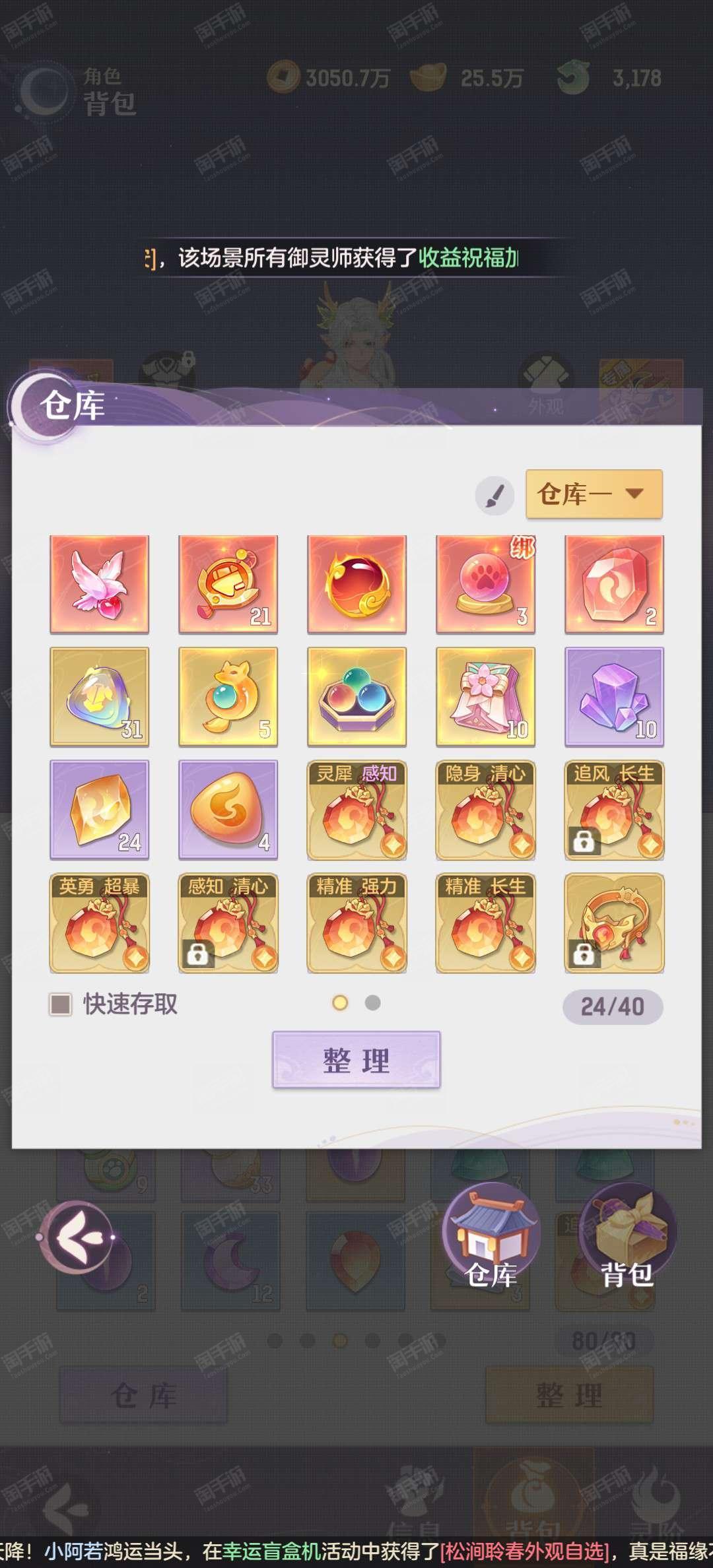
Task: Tap the 整理 button in warehouse
Action: click(x=356, y=1060)
